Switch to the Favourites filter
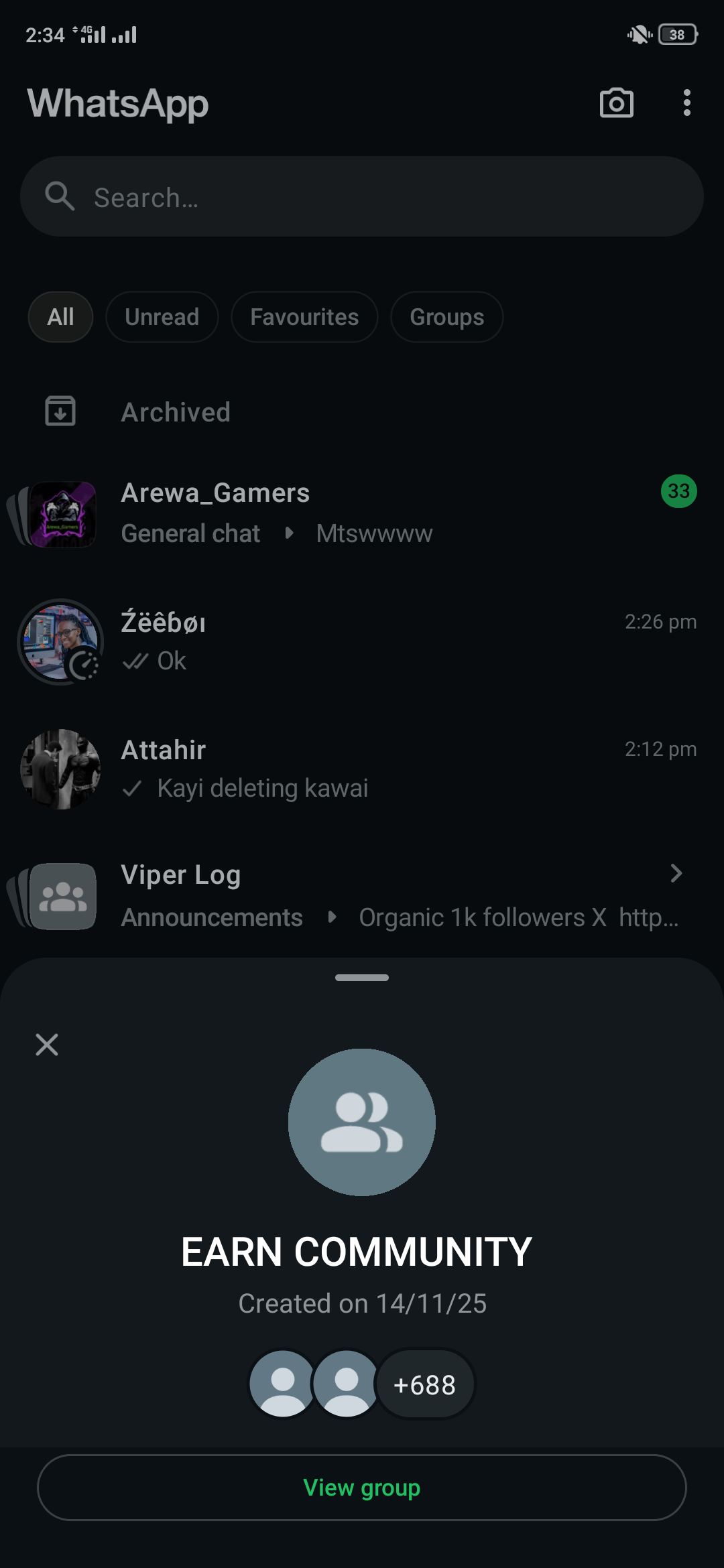The width and height of the screenshot is (724, 1568). coord(304,317)
